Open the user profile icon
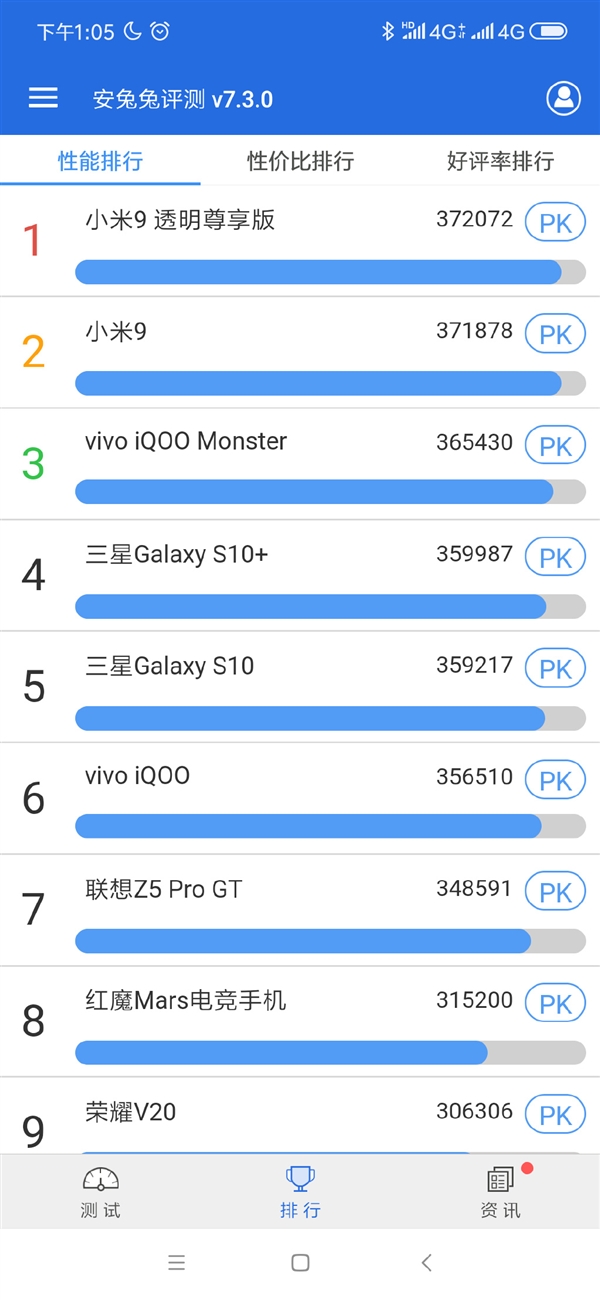This screenshot has height=1300, width=600. point(564,98)
